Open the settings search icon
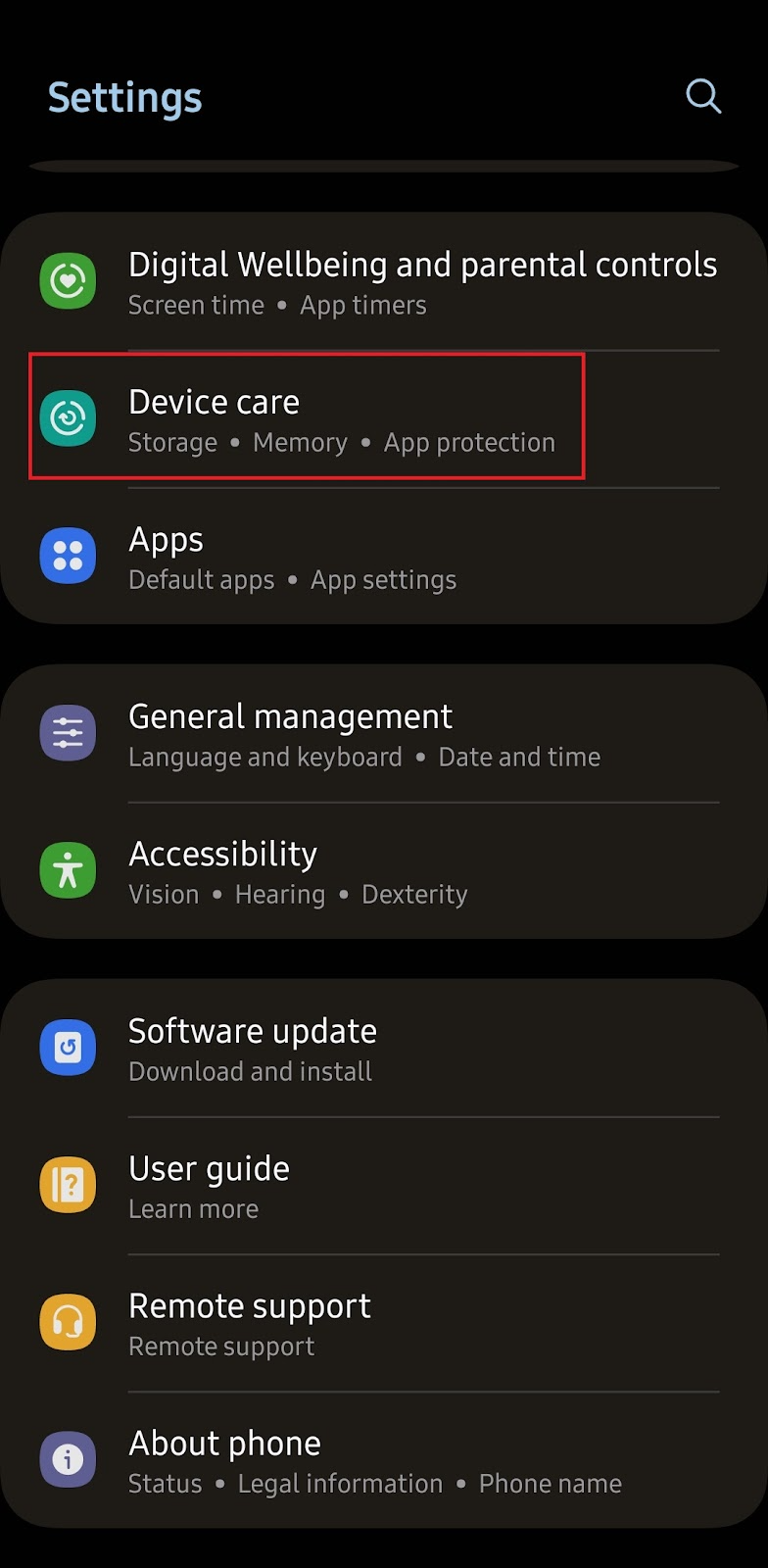The height and width of the screenshot is (1568, 768). (703, 96)
